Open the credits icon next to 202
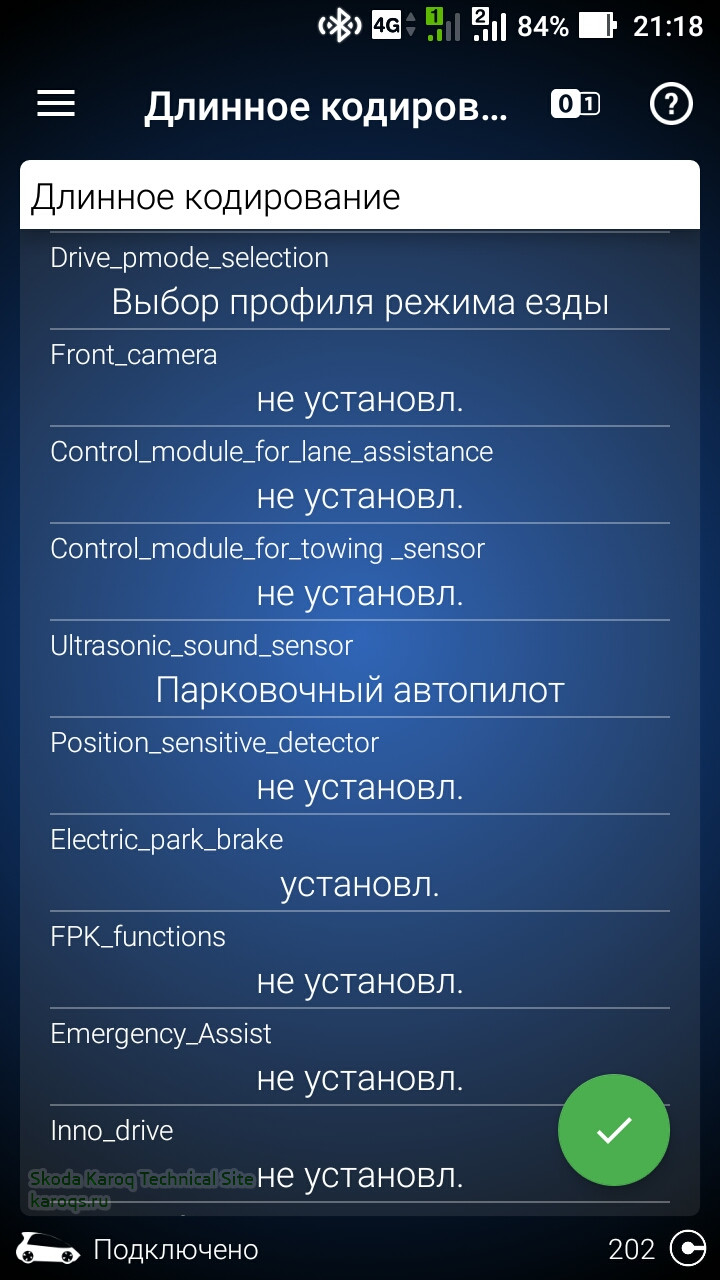Viewport: 720px width, 1280px height. tap(687, 1249)
